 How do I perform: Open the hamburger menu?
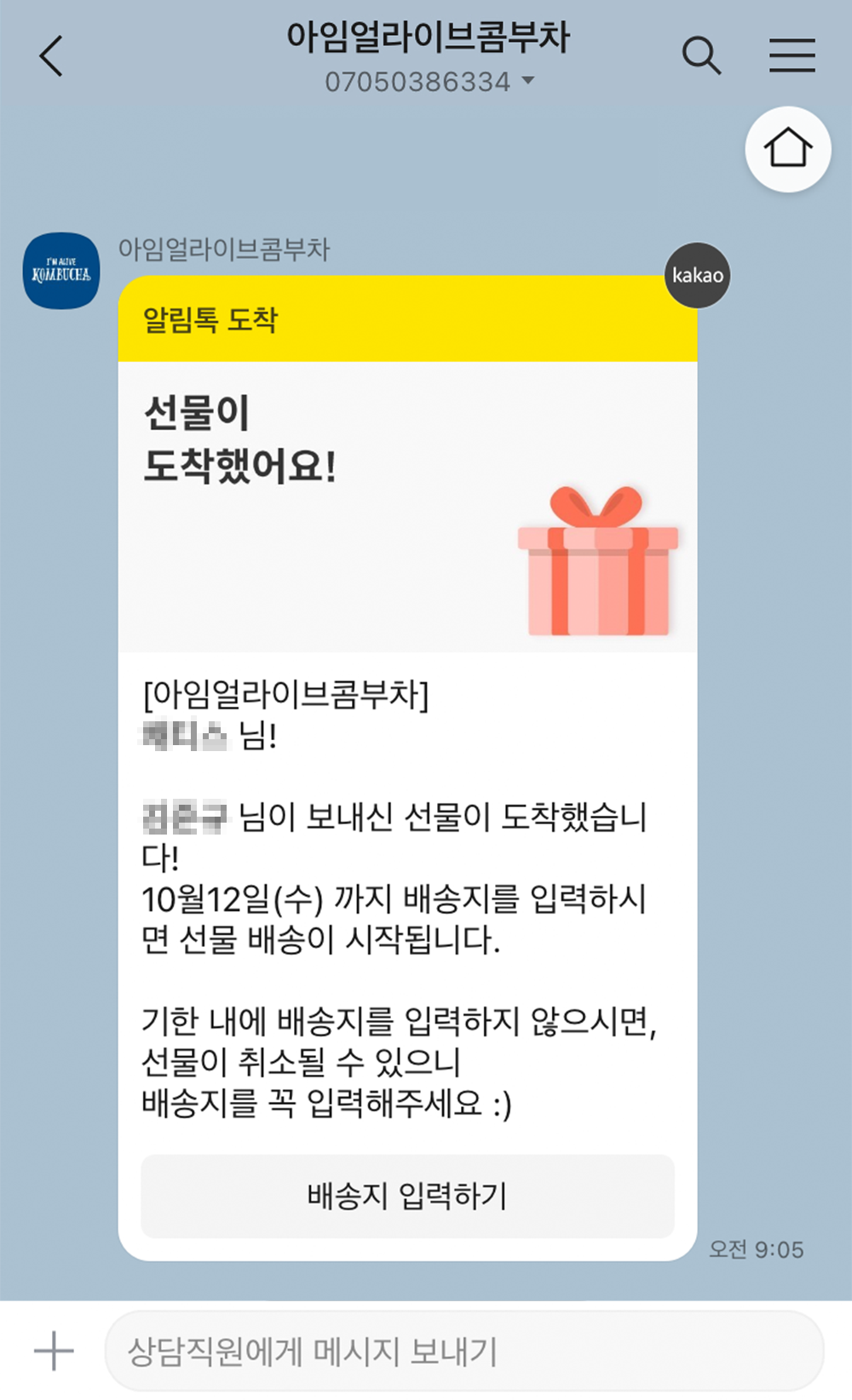[x=792, y=56]
